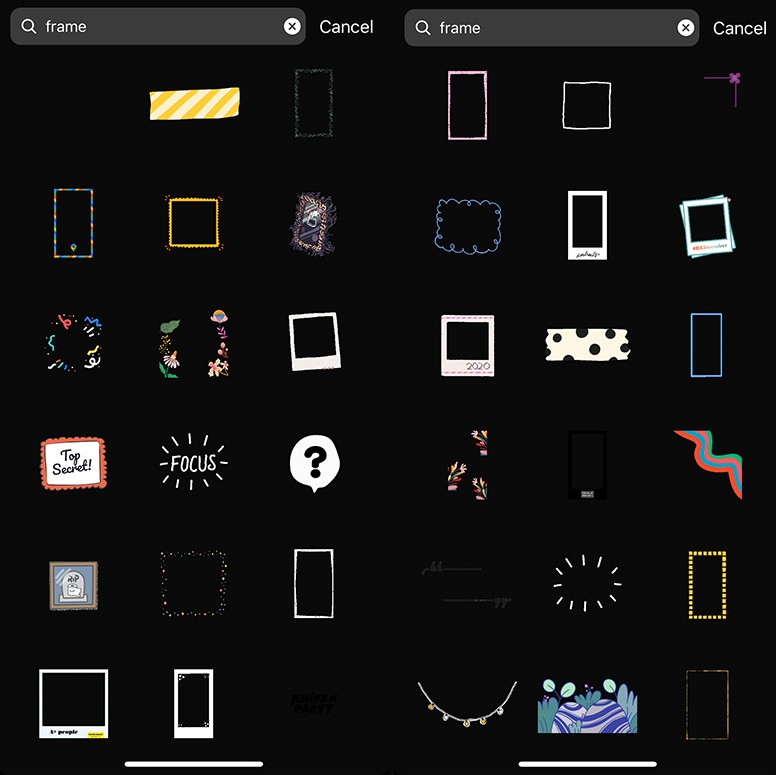Pick the Top Secret frame sticker
This screenshot has height=775, width=776.
coord(73,462)
